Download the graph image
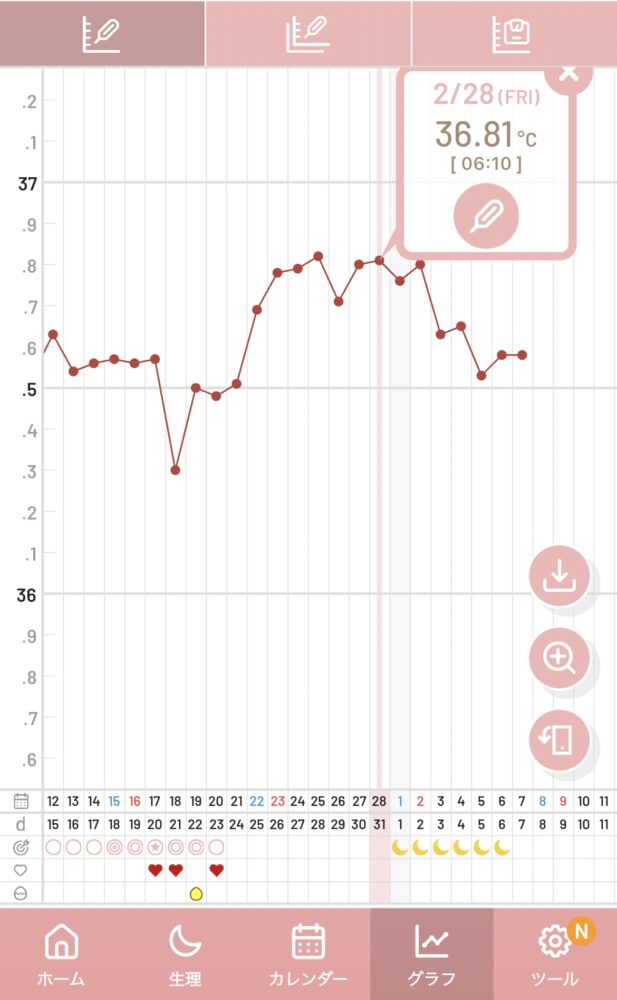This screenshot has height=1000, width=617. [559, 575]
